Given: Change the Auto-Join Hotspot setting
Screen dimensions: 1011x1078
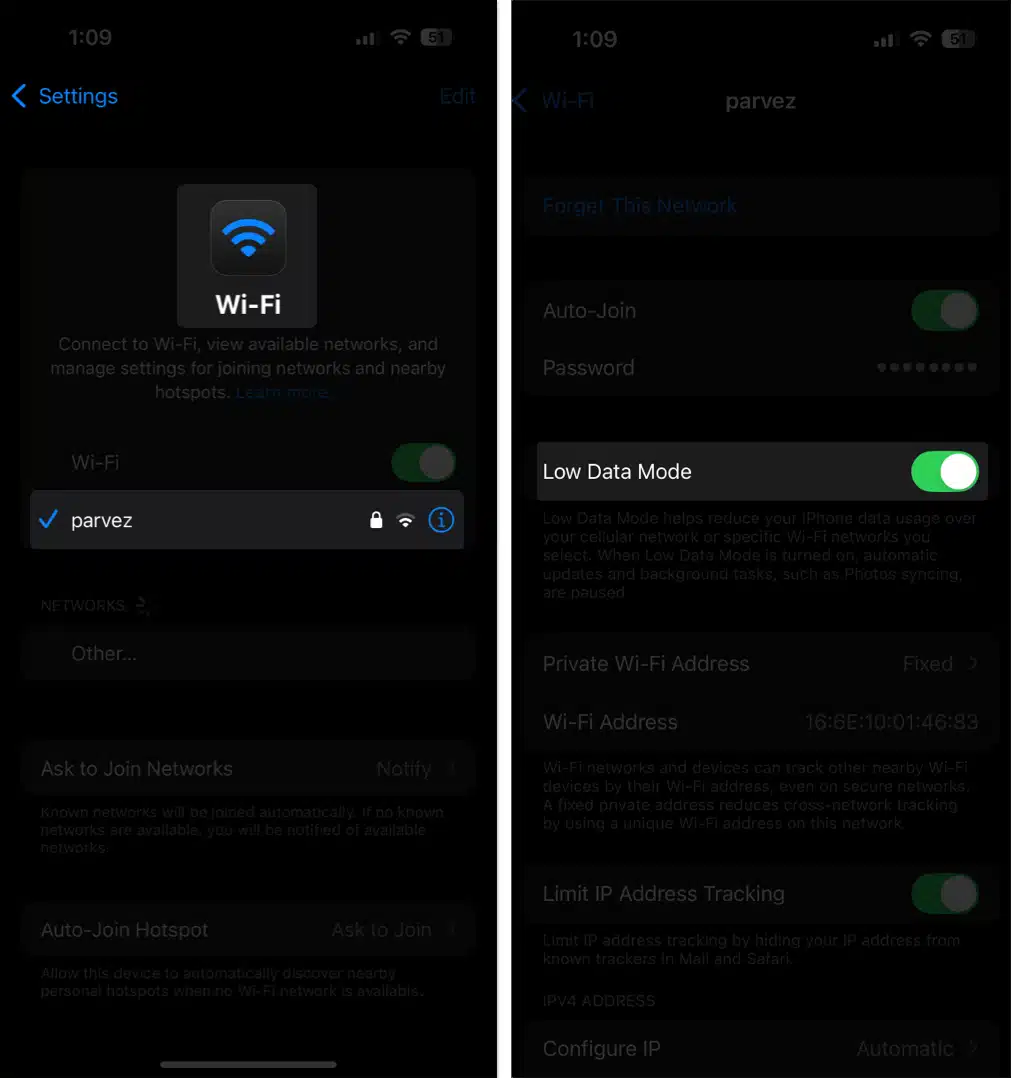Looking at the screenshot, I should (247, 929).
